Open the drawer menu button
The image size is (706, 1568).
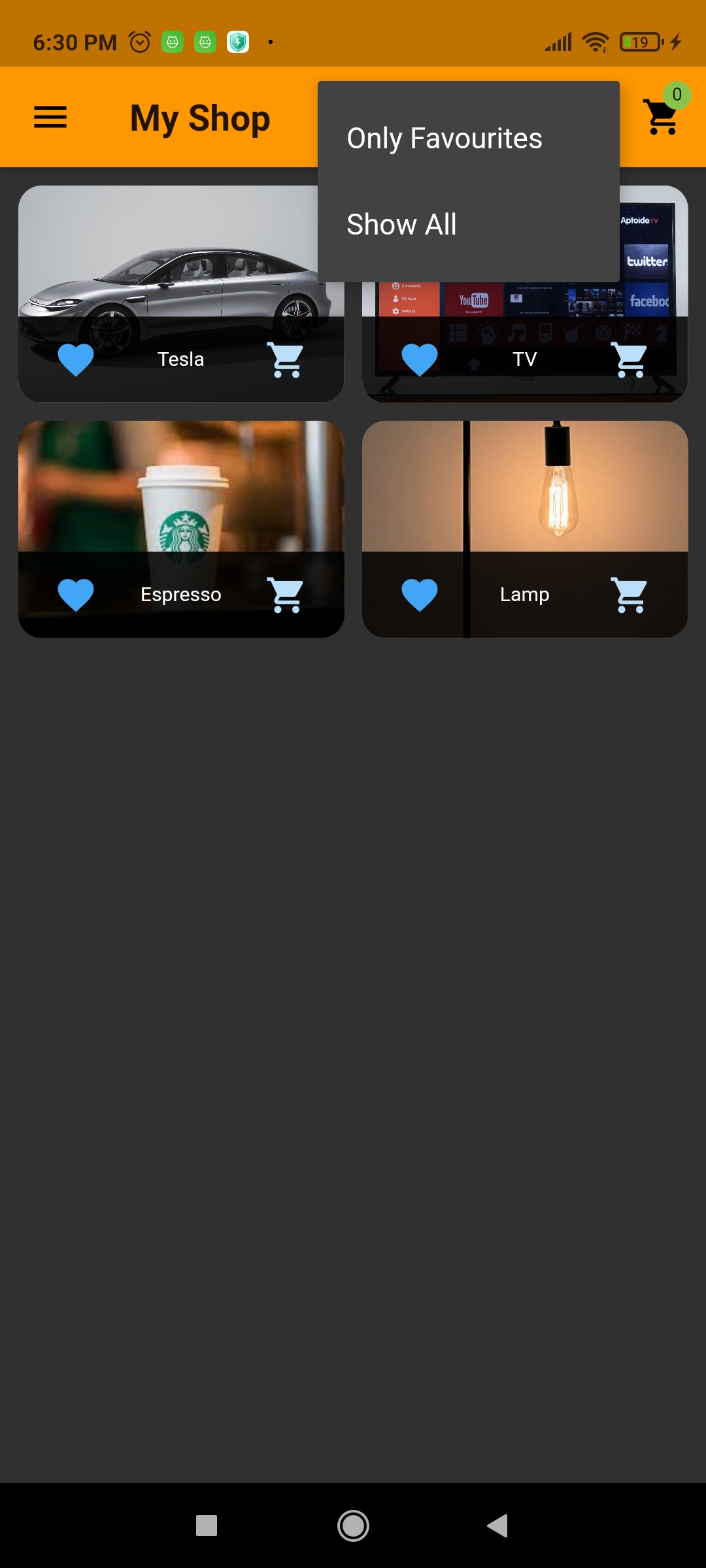pyautogui.click(x=50, y=118)
